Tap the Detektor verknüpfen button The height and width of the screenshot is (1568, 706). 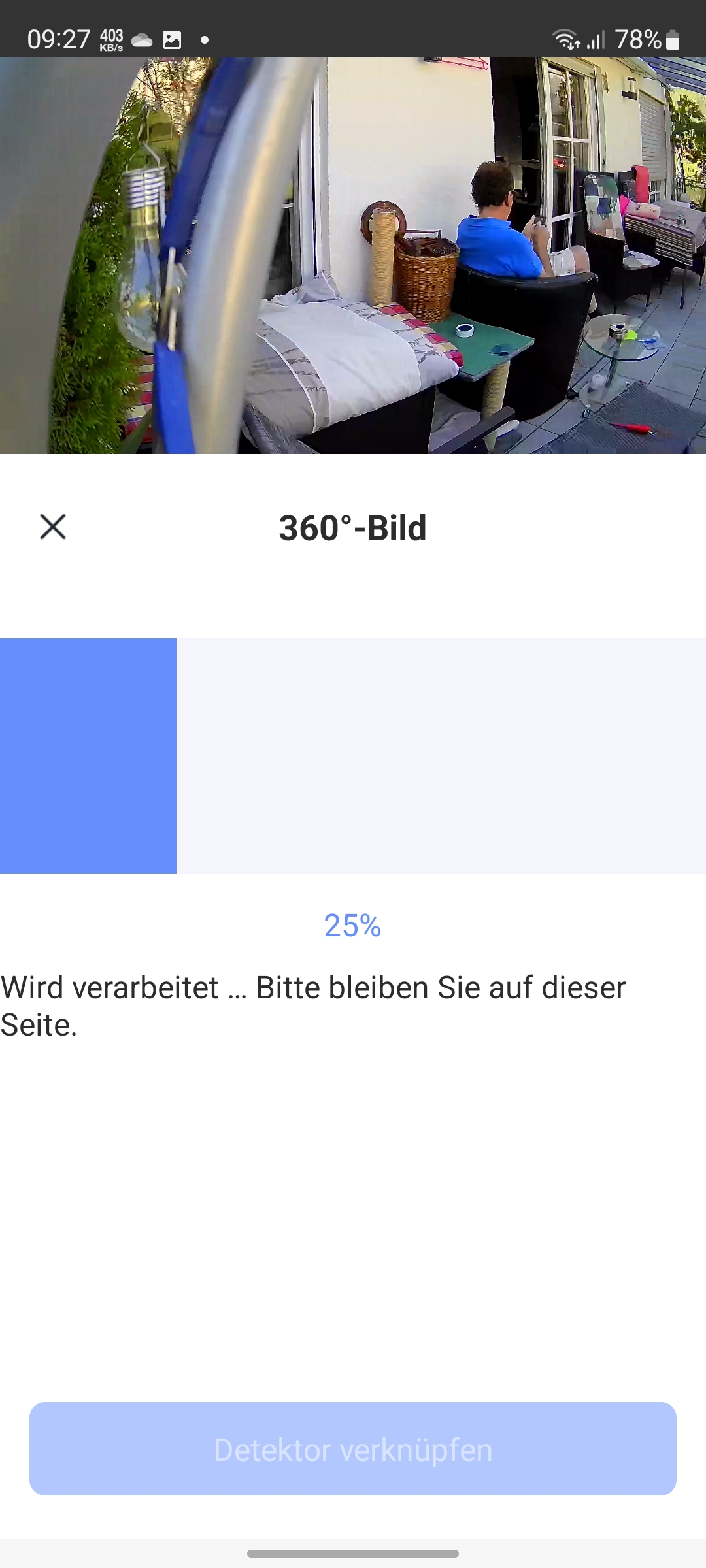pos(353,1449)
